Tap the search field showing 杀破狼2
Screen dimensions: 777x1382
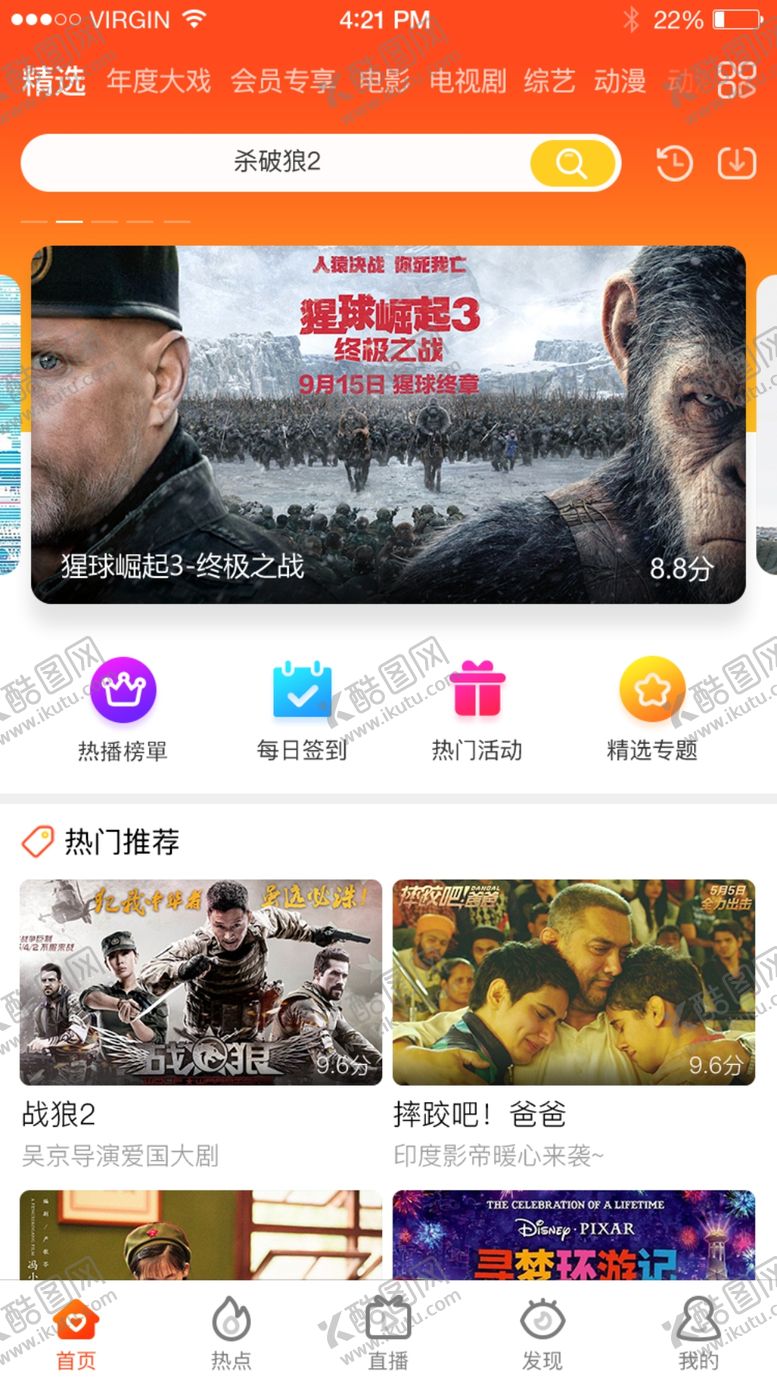(x=320, y=163)
